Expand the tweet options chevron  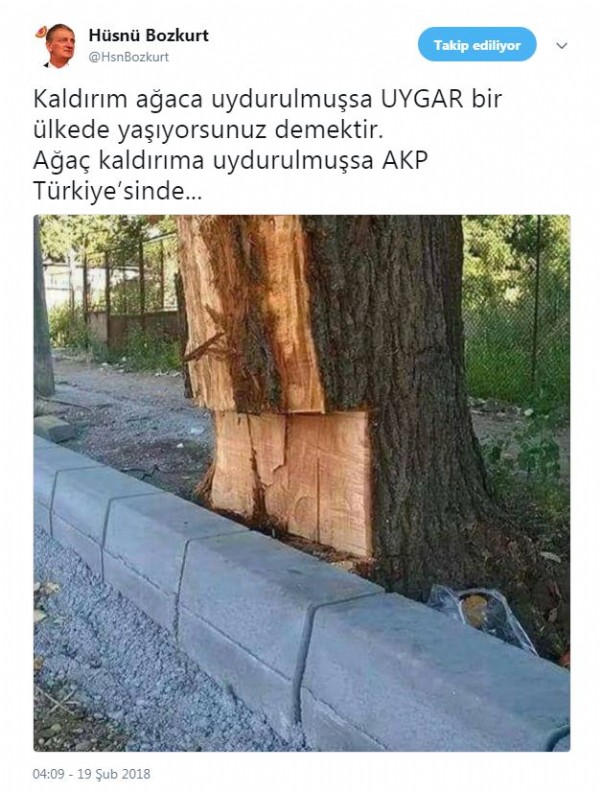[x=562, y=46]
